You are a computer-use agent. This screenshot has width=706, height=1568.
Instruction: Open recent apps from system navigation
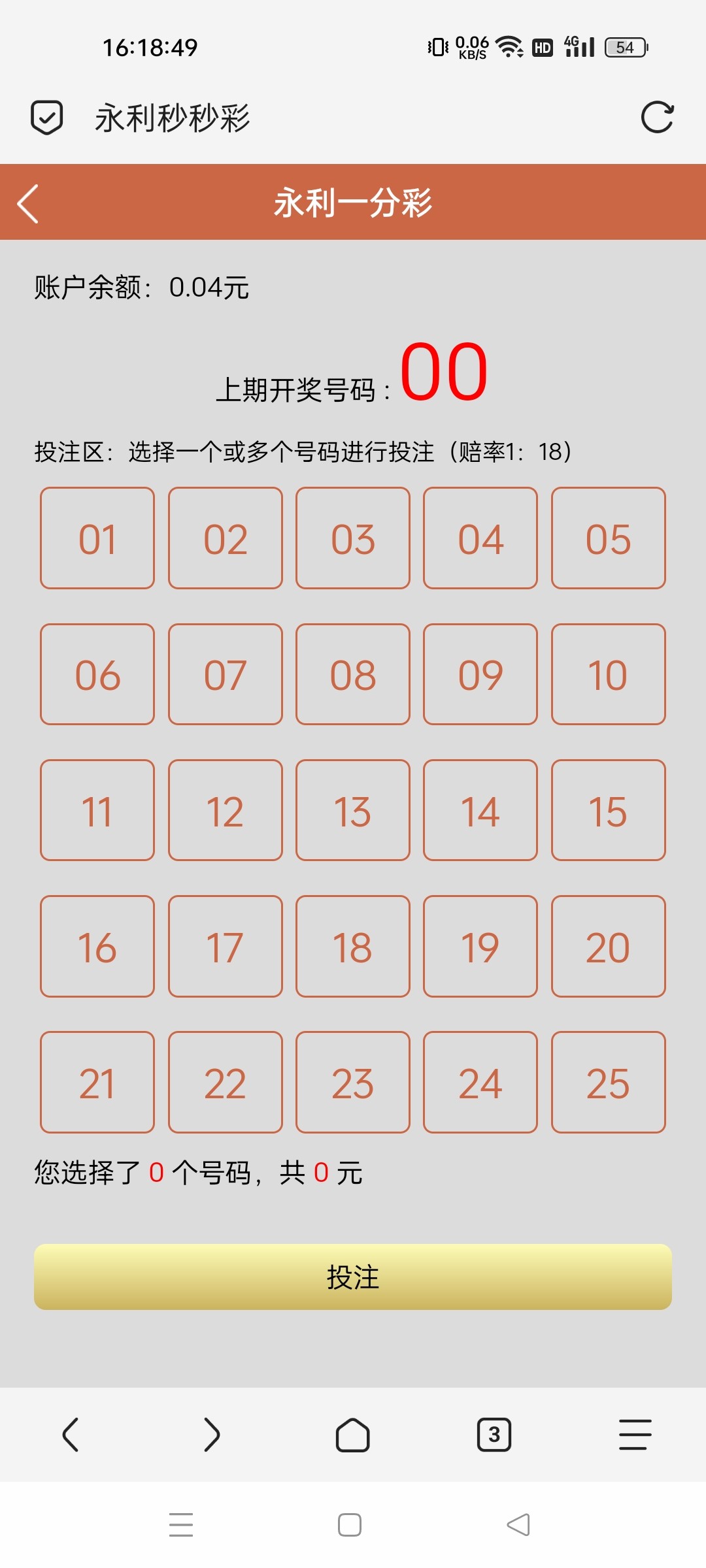click(x=181, y=1525)
